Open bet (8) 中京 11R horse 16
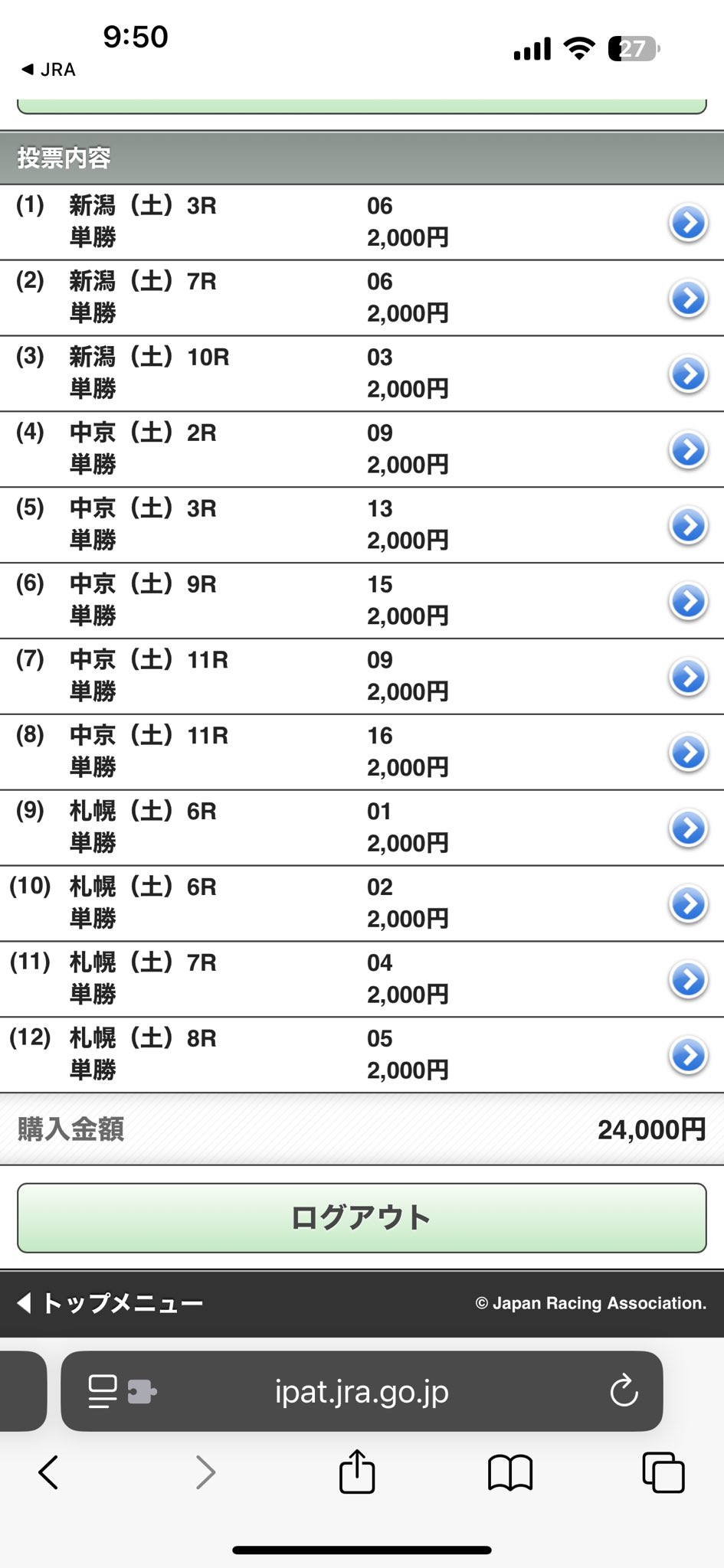The image size is (724, 1568). [688, 753]
